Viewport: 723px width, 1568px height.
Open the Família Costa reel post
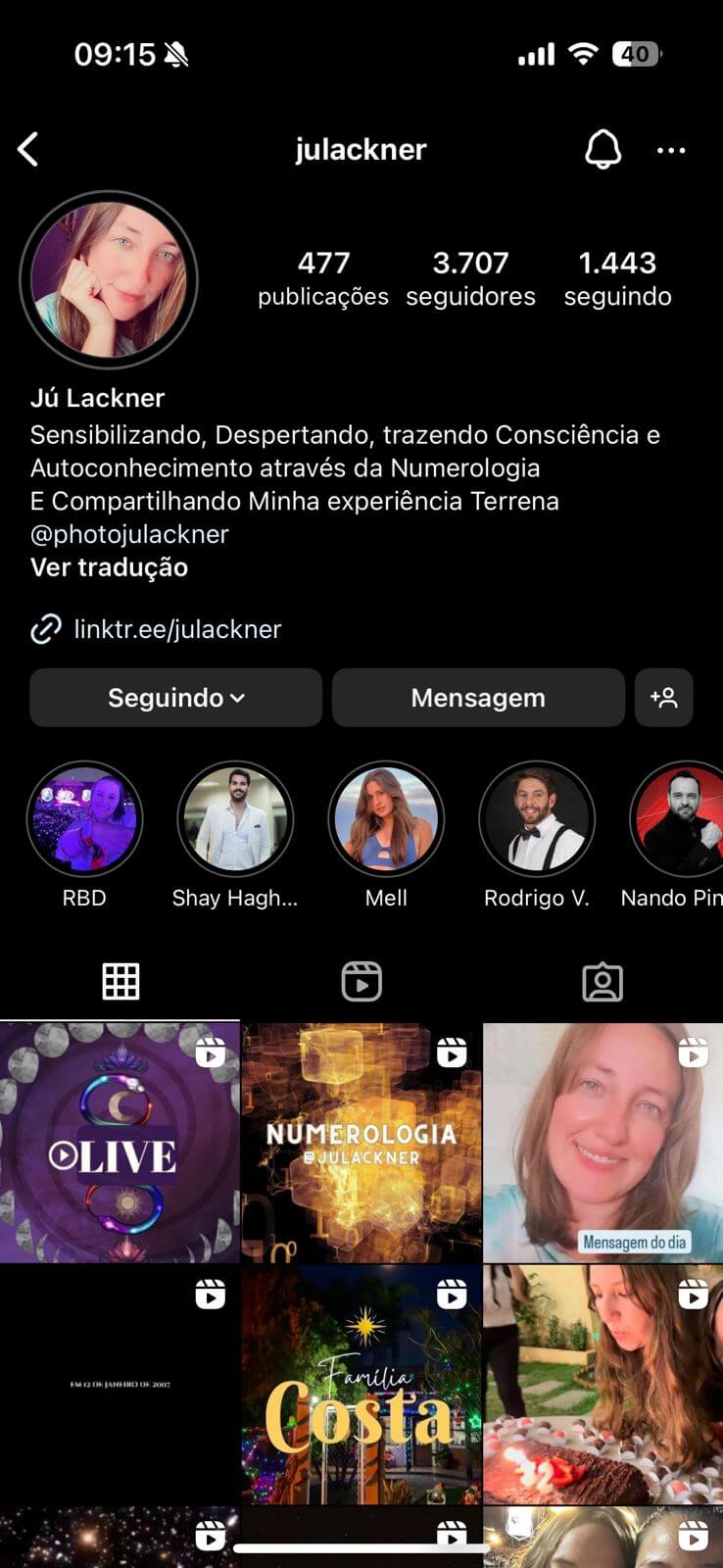pos(361,1384)
